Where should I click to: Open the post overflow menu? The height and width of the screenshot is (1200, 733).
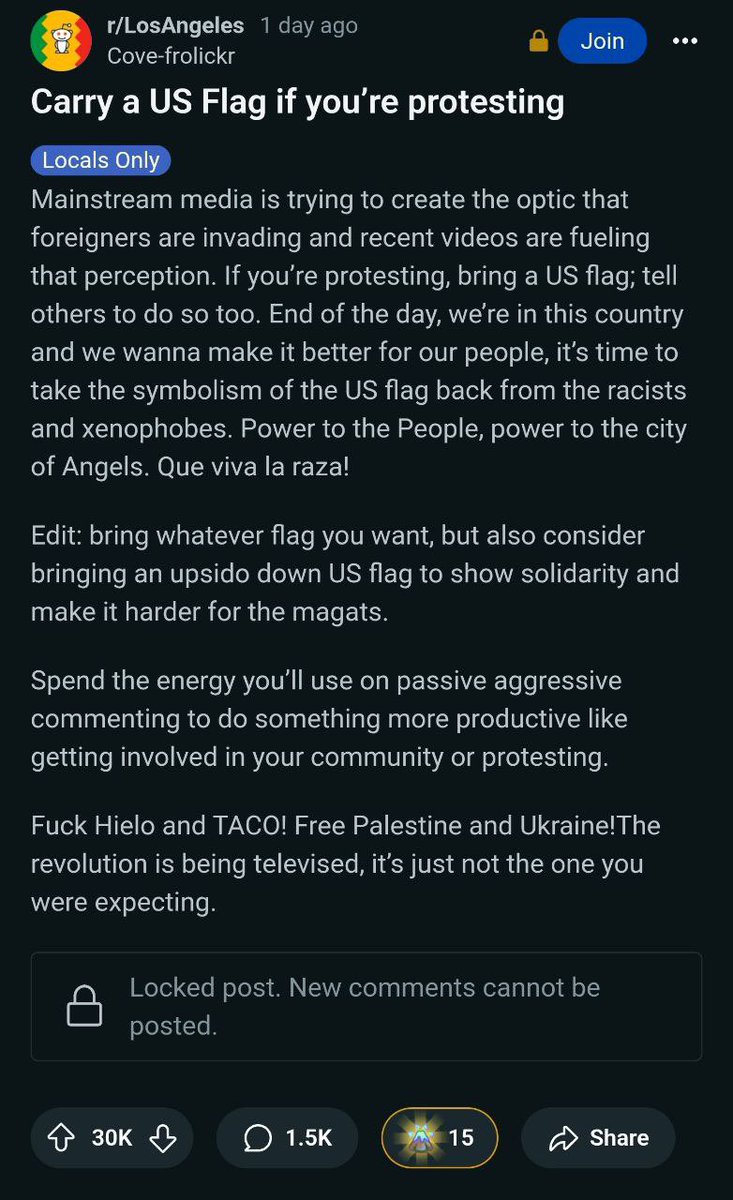click(685, 41)
